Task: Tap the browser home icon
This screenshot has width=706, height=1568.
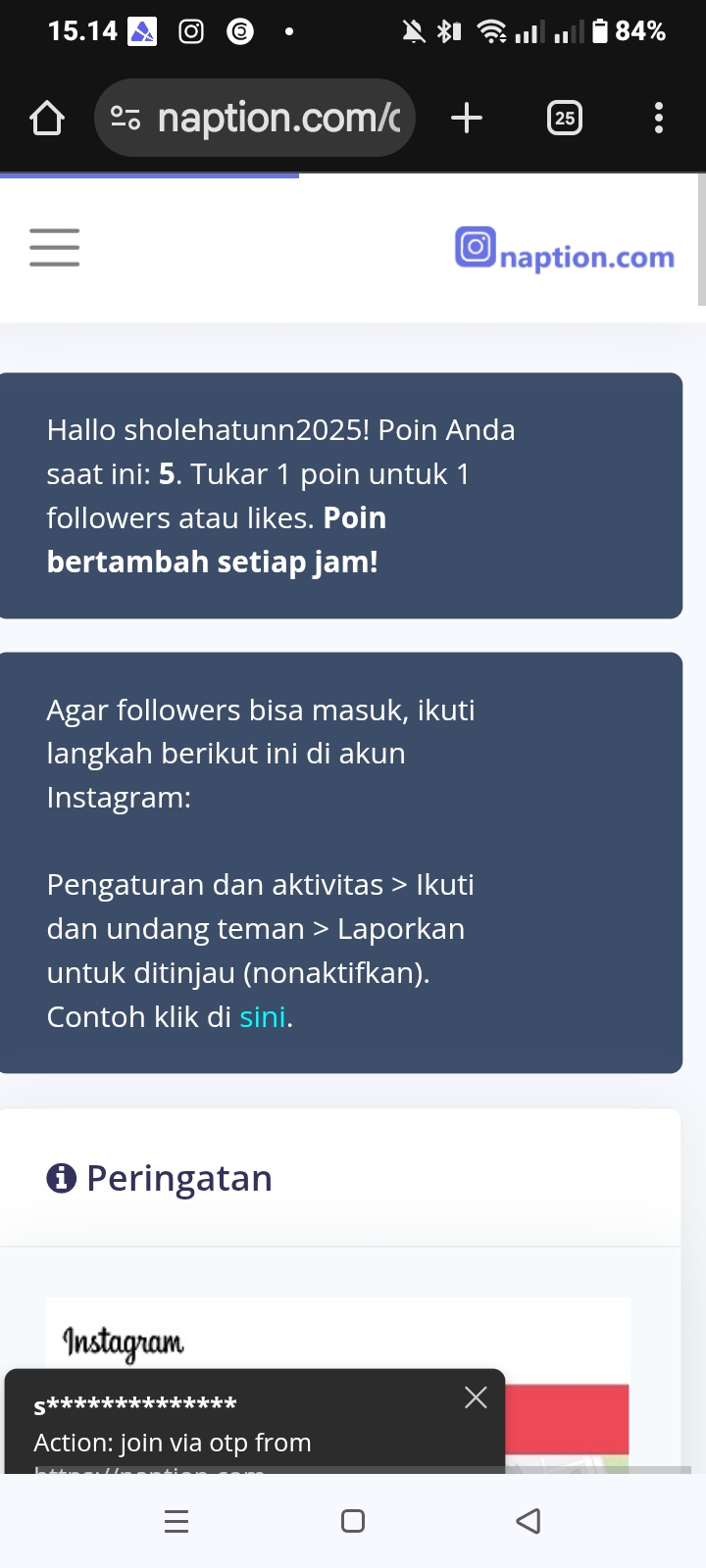Action: click(46, 119)
